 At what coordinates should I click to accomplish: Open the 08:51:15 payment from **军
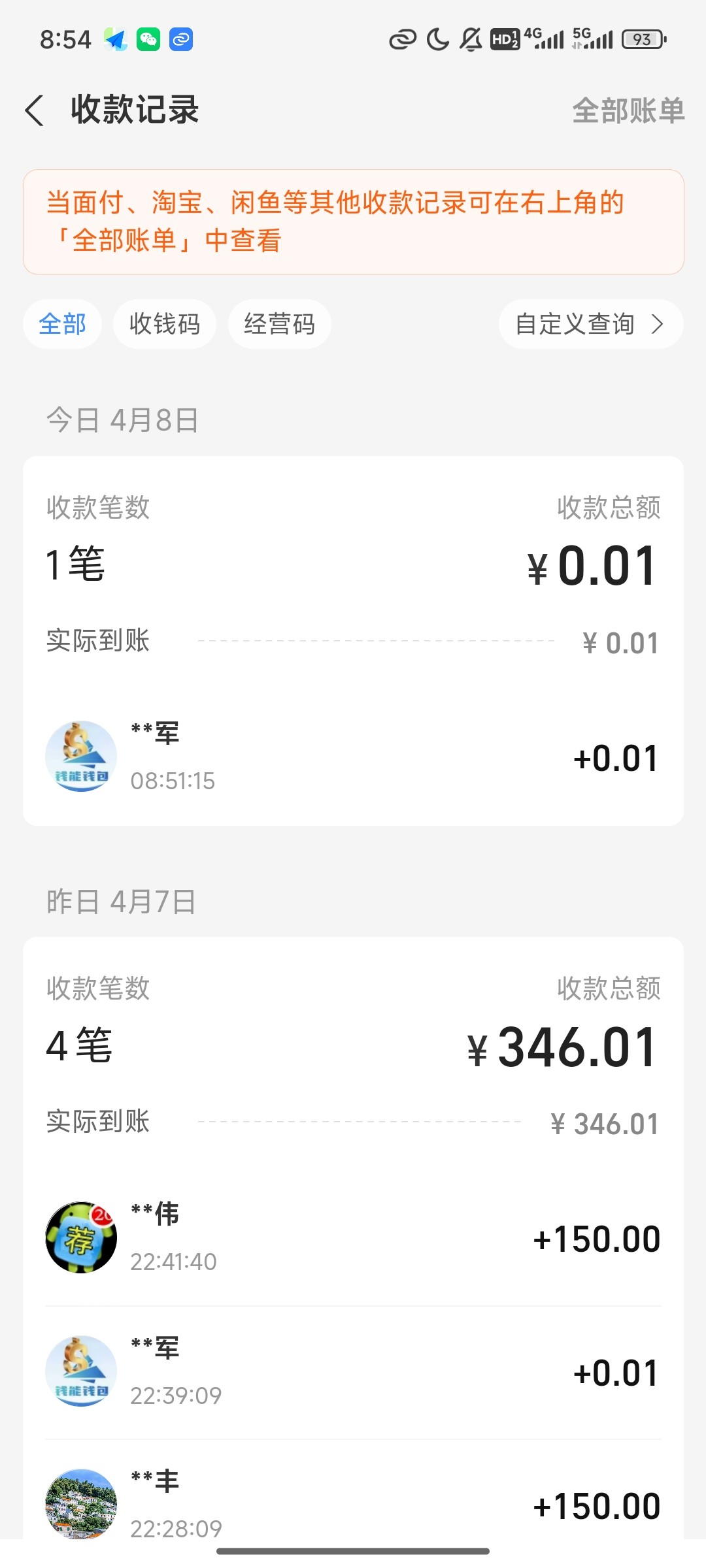click(353, 757)
